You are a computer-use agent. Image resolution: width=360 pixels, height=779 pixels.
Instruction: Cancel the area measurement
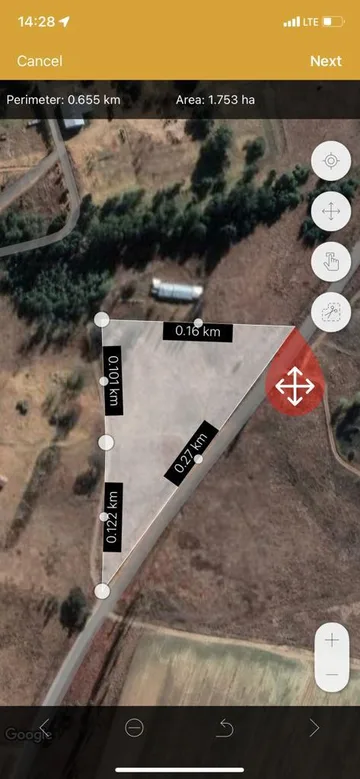tap(40, 61)
